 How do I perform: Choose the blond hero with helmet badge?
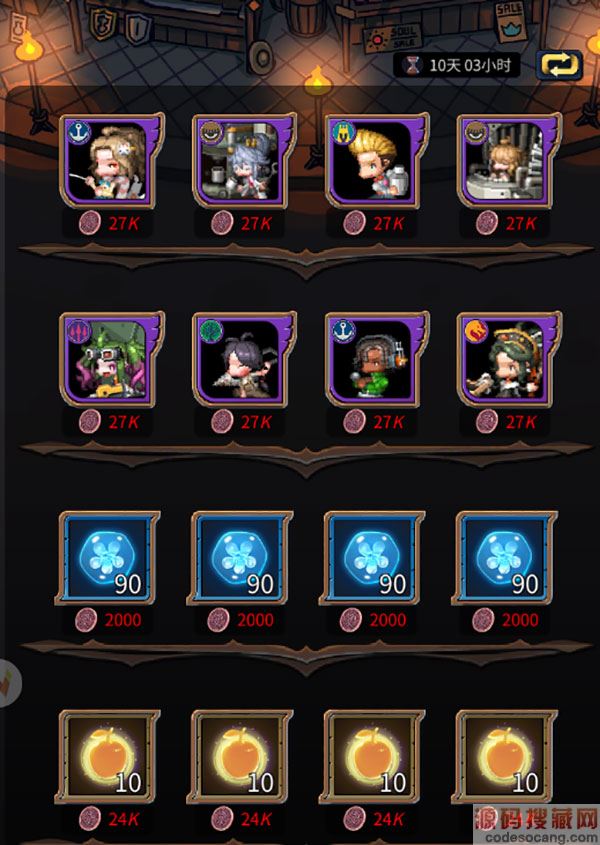374,164
